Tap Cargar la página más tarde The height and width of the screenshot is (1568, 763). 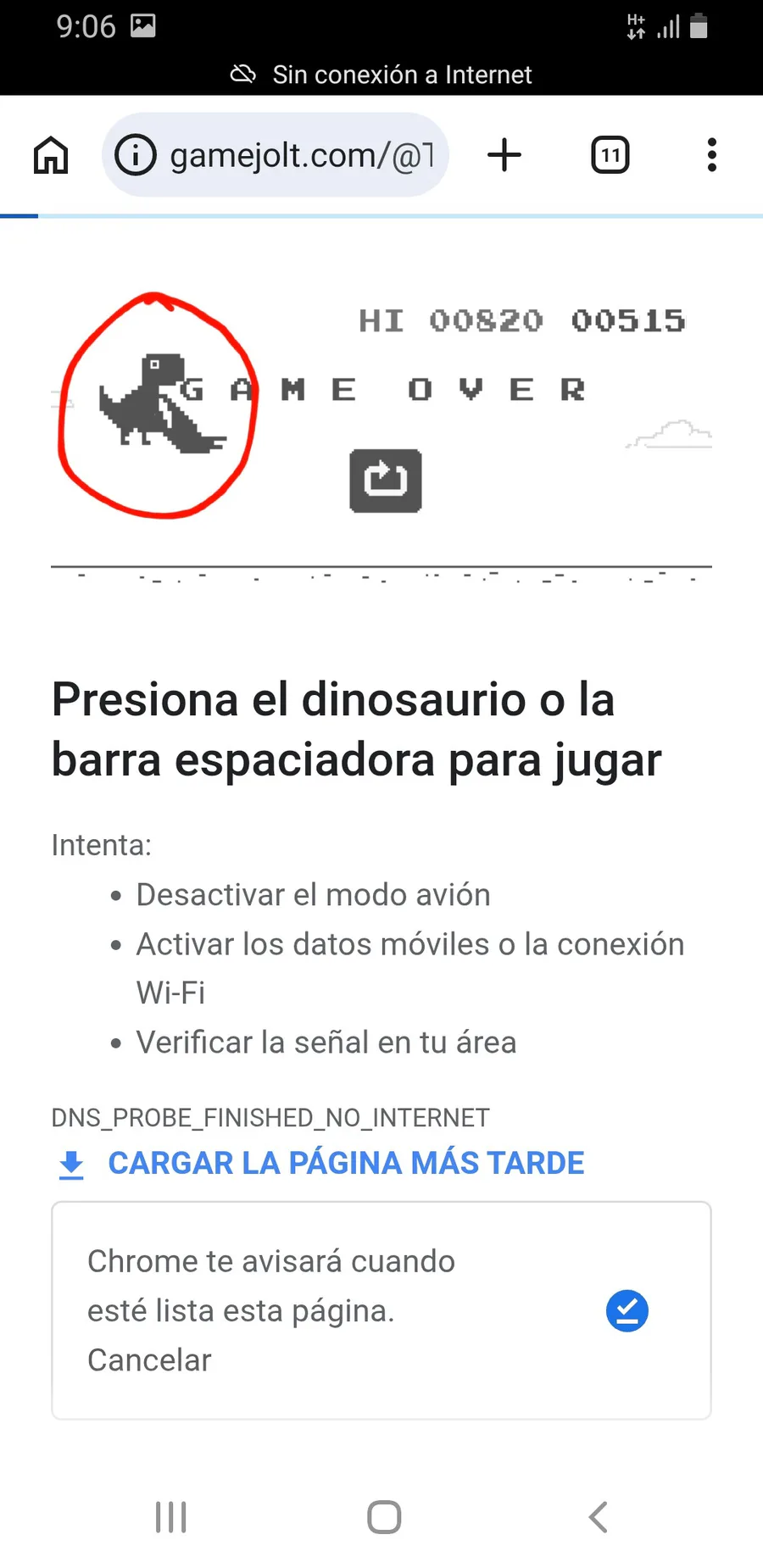(x=345, y=1164)
